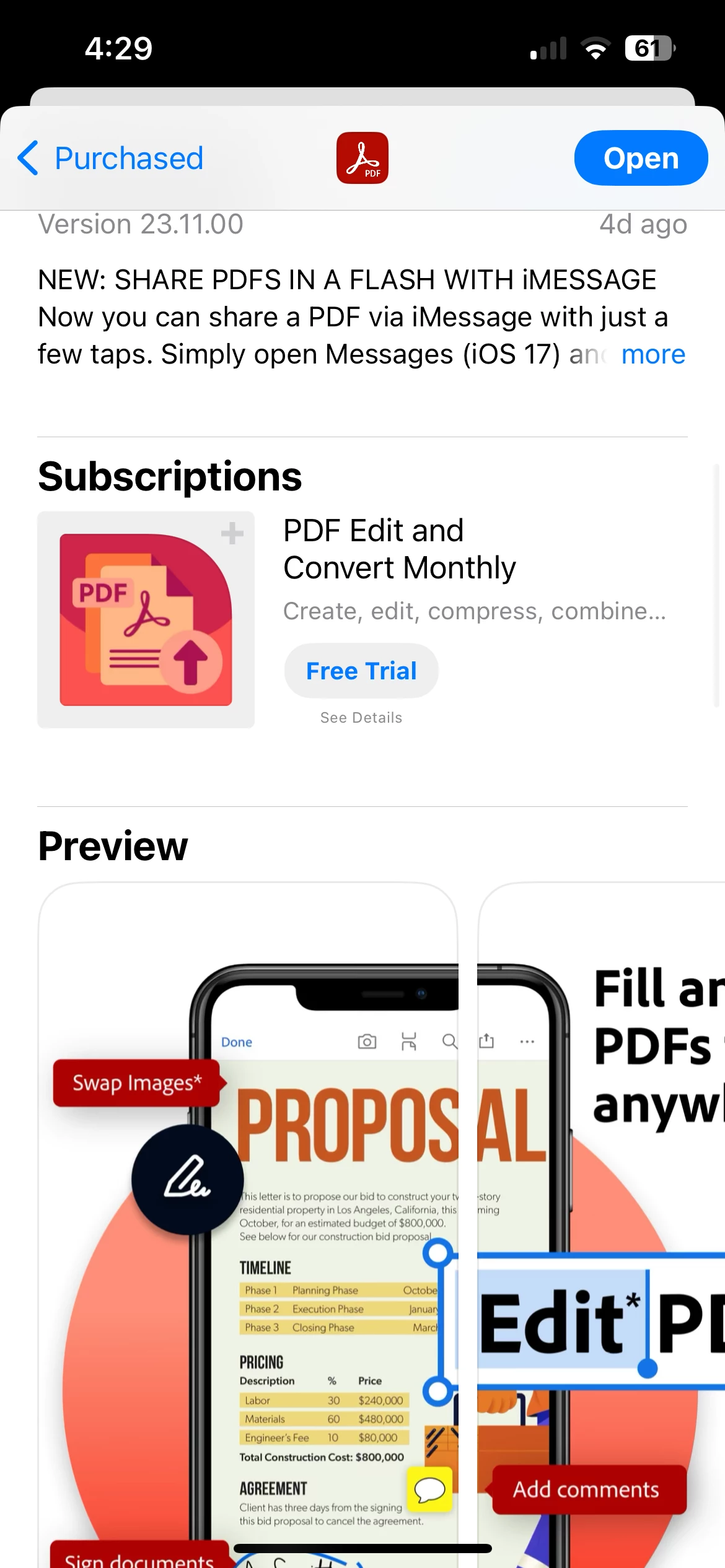Open the Adobe Acrobat app
The image size is (725, 1568).
click(x=641, y=159)
